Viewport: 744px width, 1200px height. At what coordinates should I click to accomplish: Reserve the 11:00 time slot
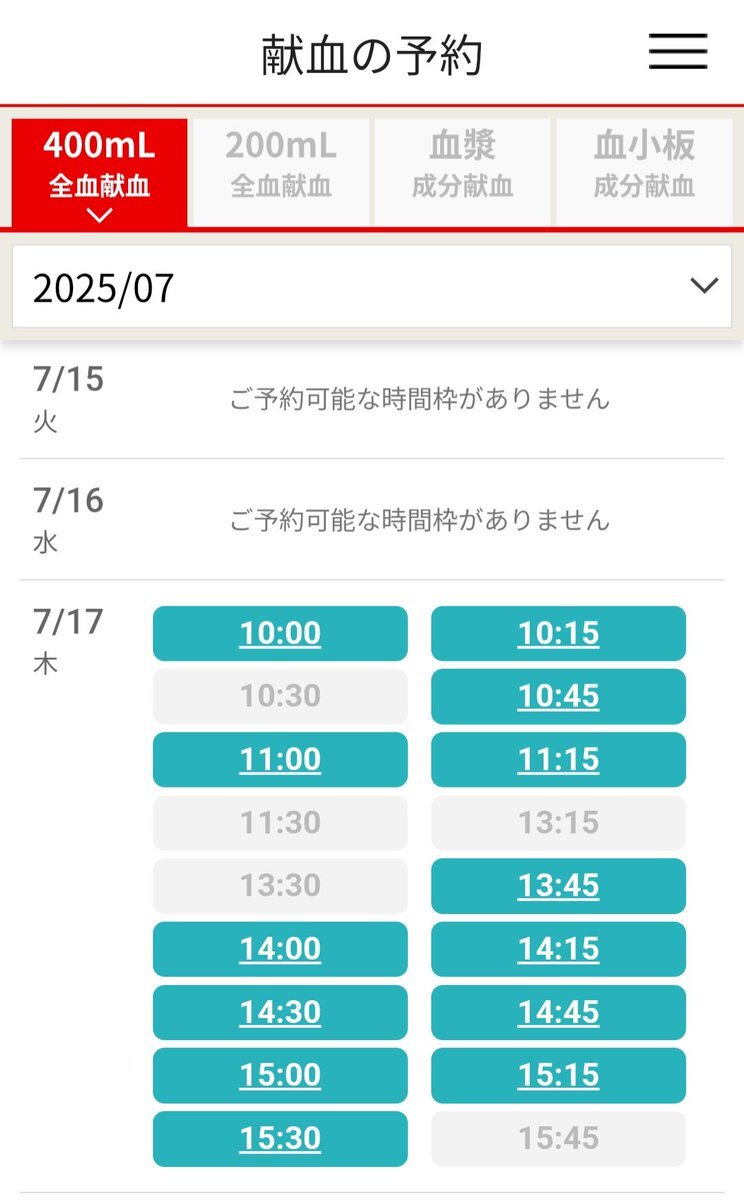pyautogui.click(x=280, y=759)
